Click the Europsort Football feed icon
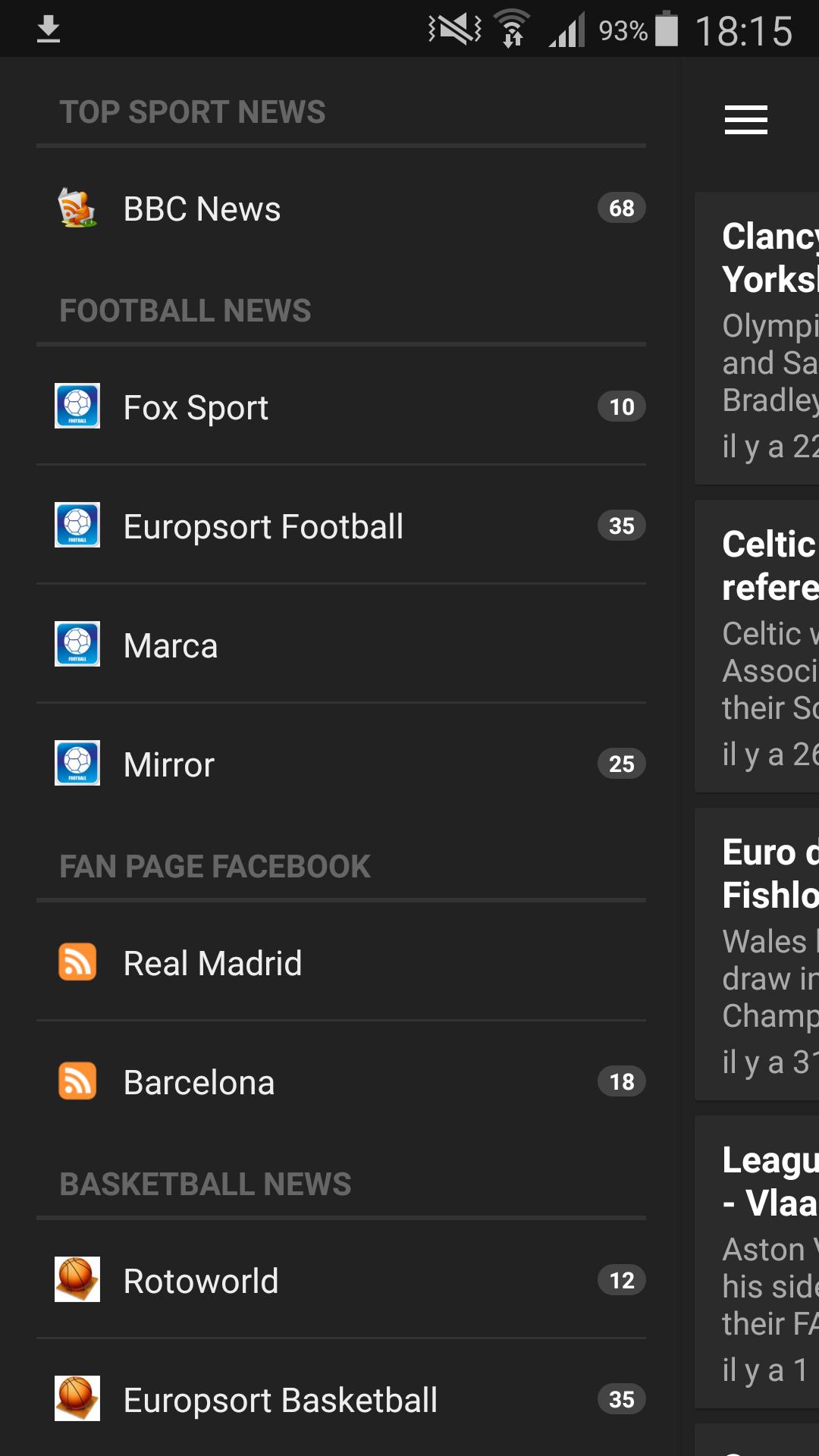Viewport: 819px width, 1456px height. coord(77,526)
